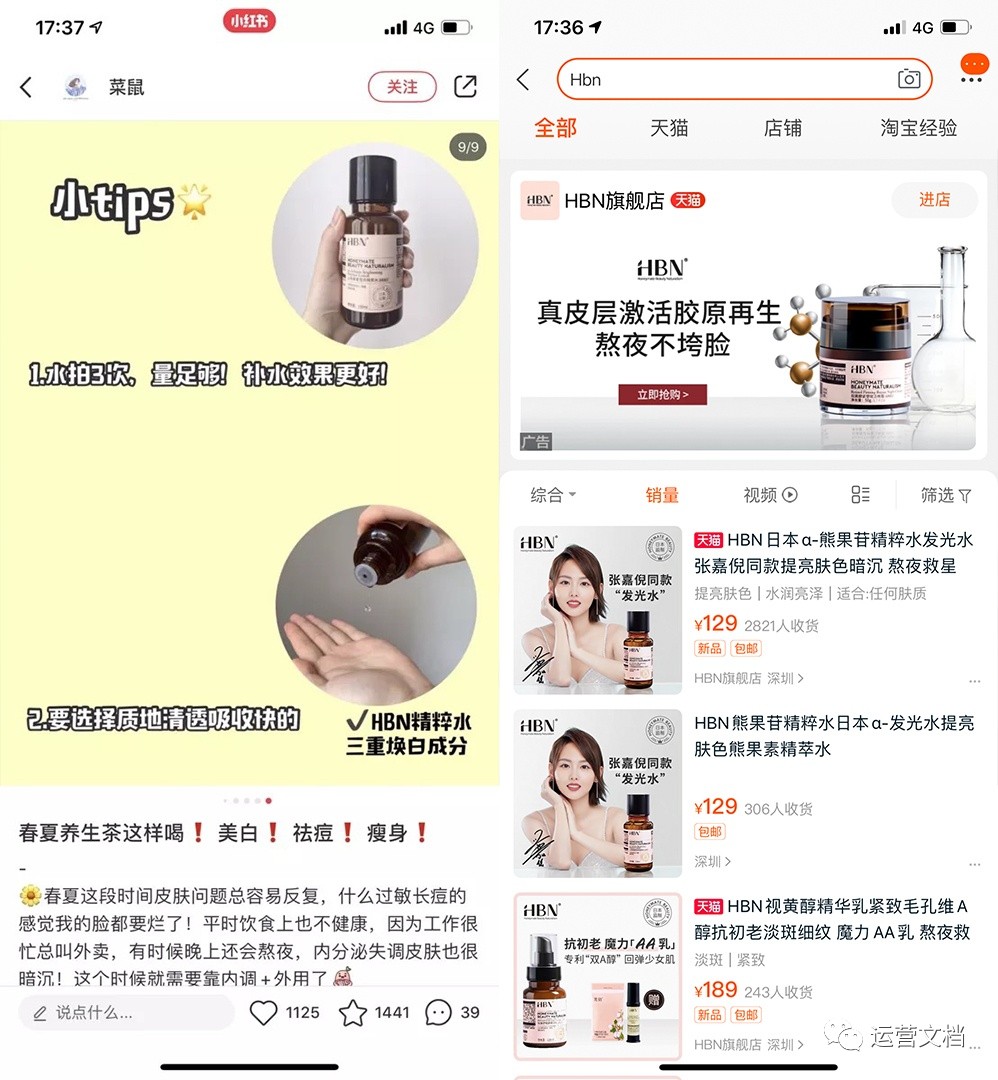Screen dimensions: 998x1080
Task: Switch to the 天猫 tab
Action: 669,128
